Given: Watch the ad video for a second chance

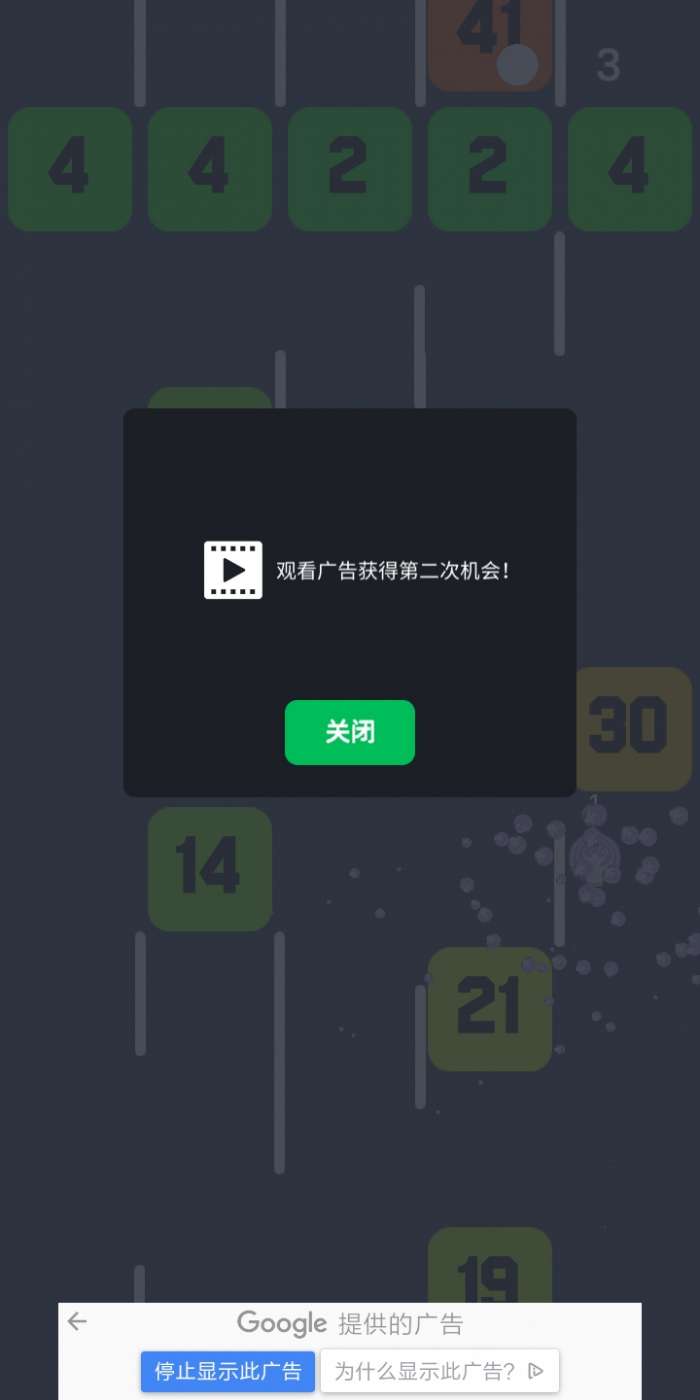Looking at the screenshot, I should (233, 570).
